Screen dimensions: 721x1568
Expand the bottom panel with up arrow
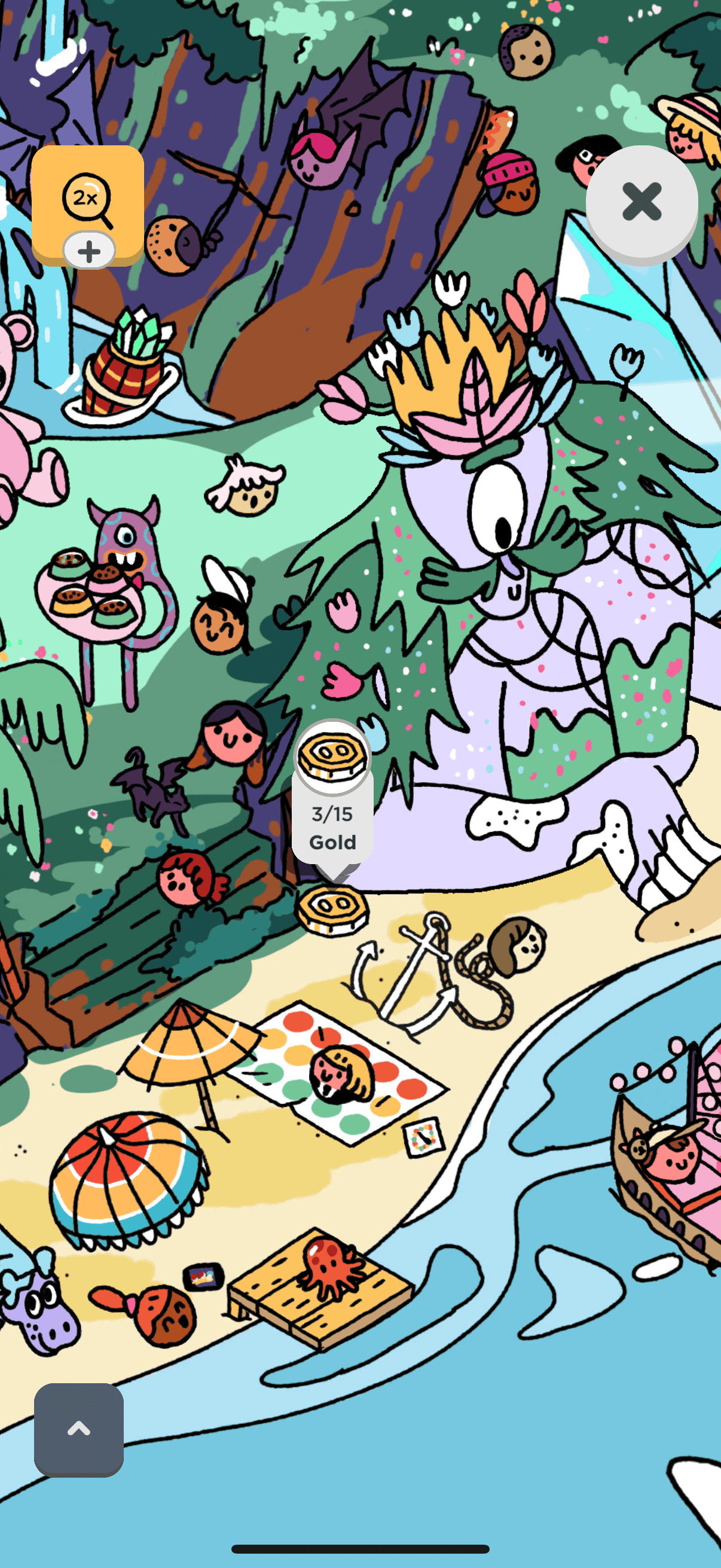coord(78,1429)
